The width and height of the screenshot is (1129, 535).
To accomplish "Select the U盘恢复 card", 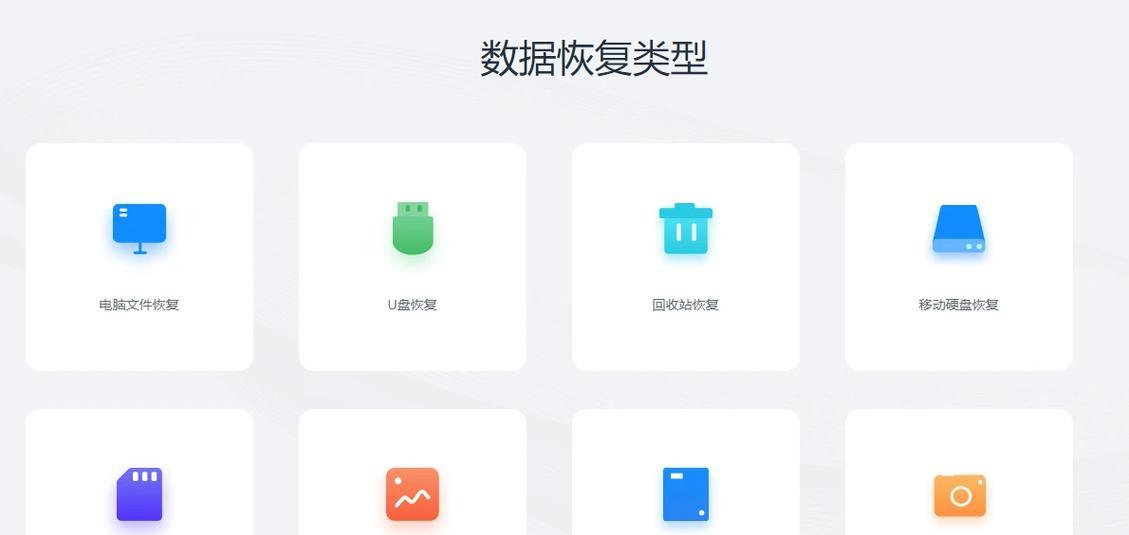I will point(412,257).
